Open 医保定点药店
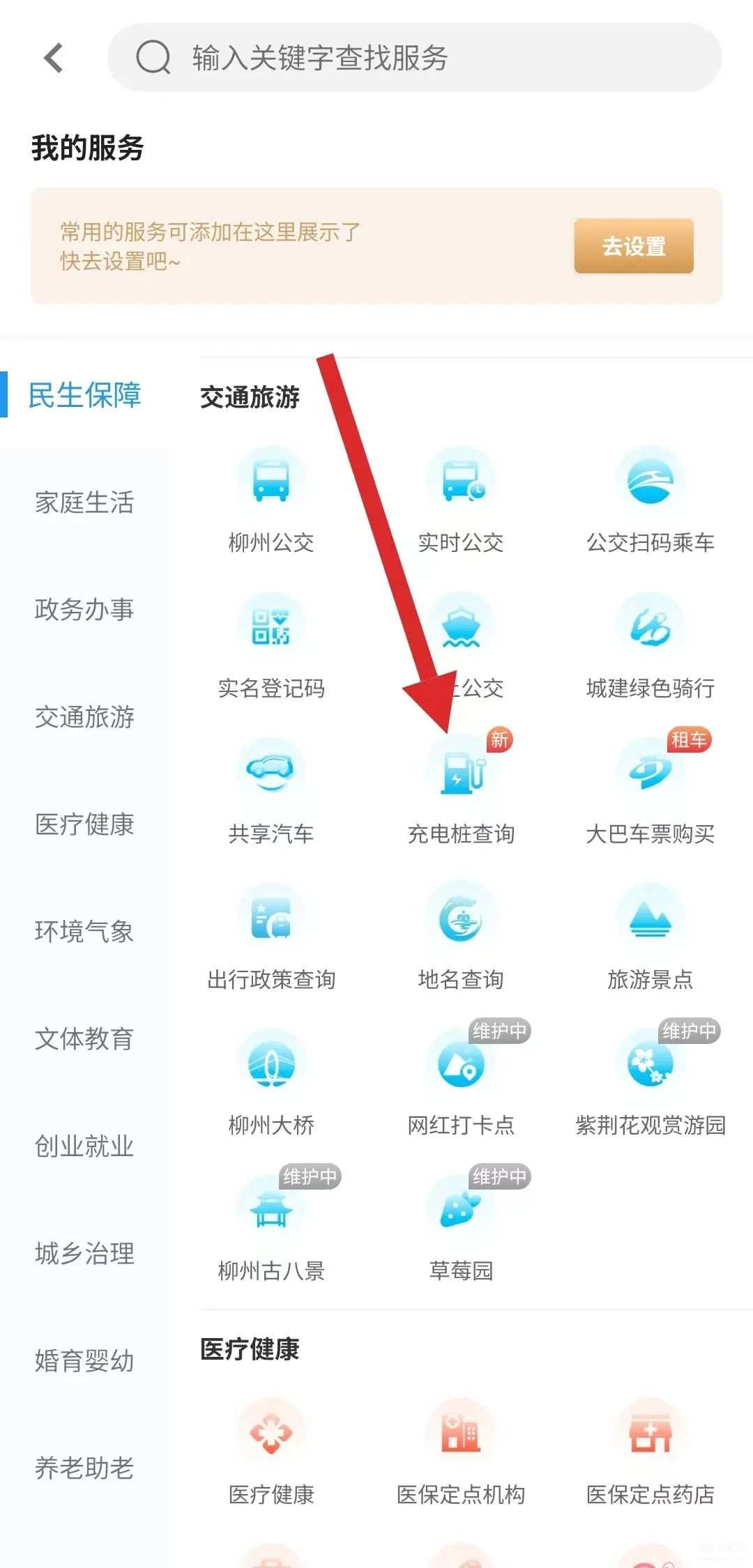The width and height of the screenshot is (753, 1568). (x=650, y=1451)
